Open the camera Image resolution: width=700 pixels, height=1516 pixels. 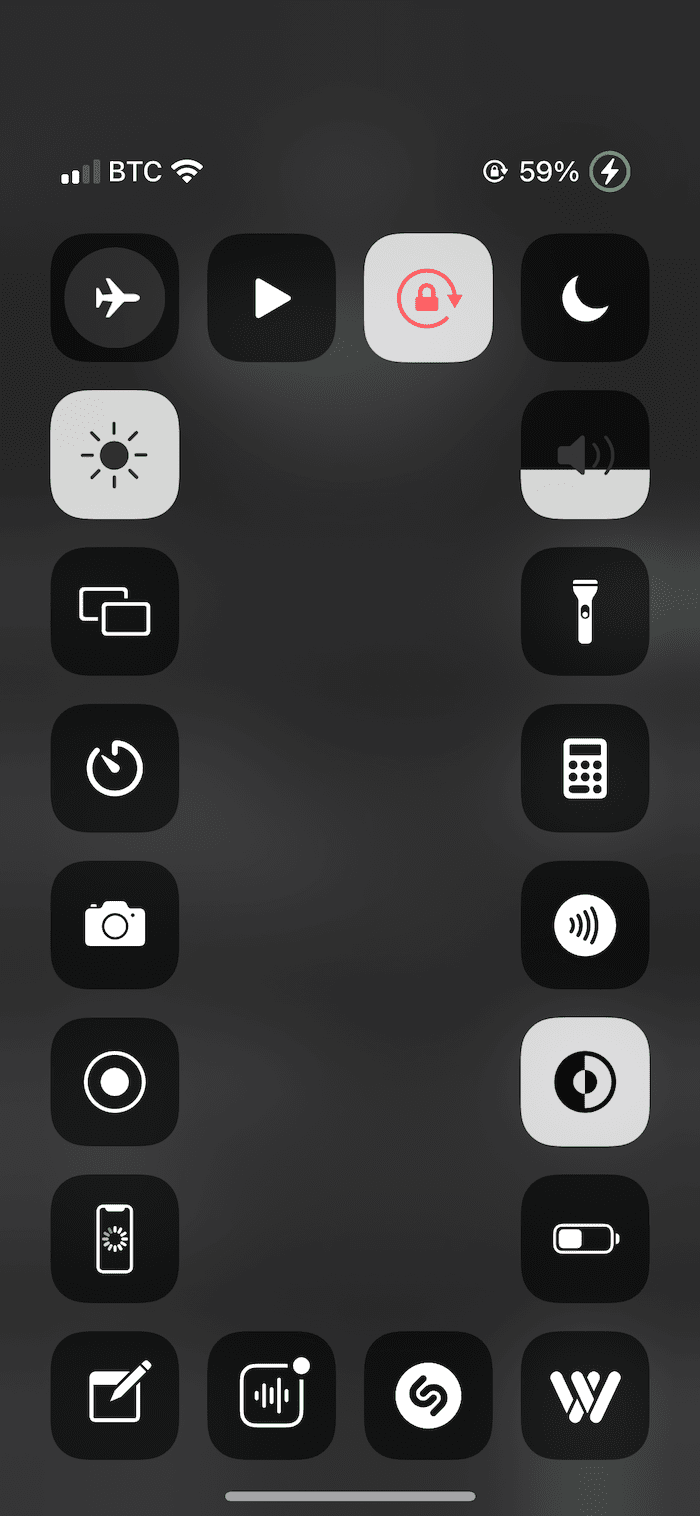tap(115, 925)
